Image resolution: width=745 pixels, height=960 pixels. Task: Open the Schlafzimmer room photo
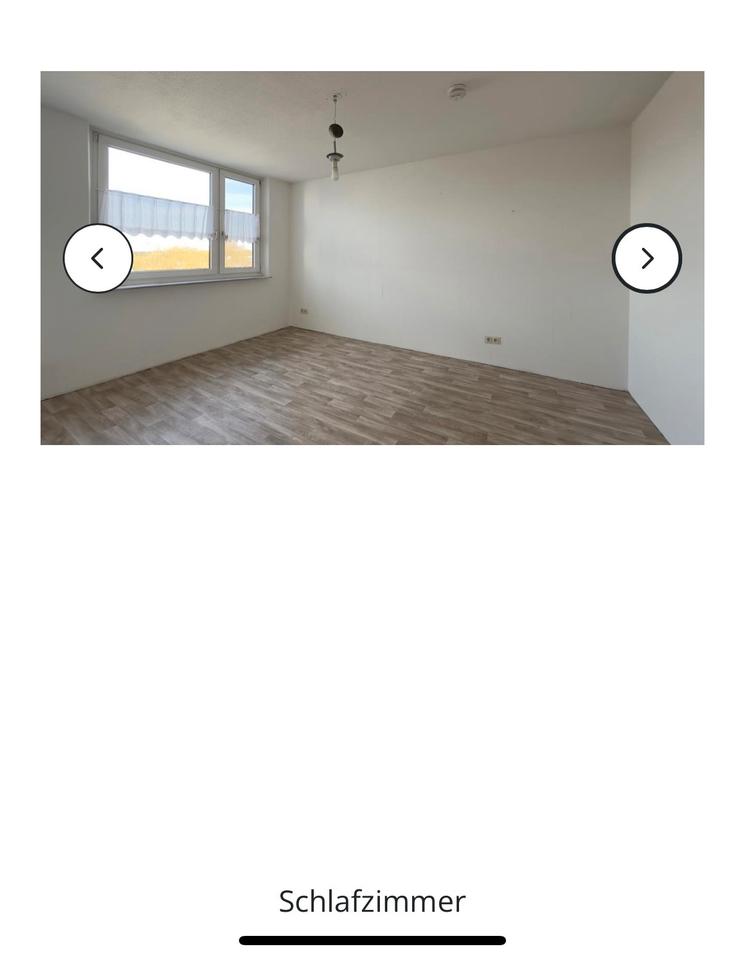tap(372, 257)
